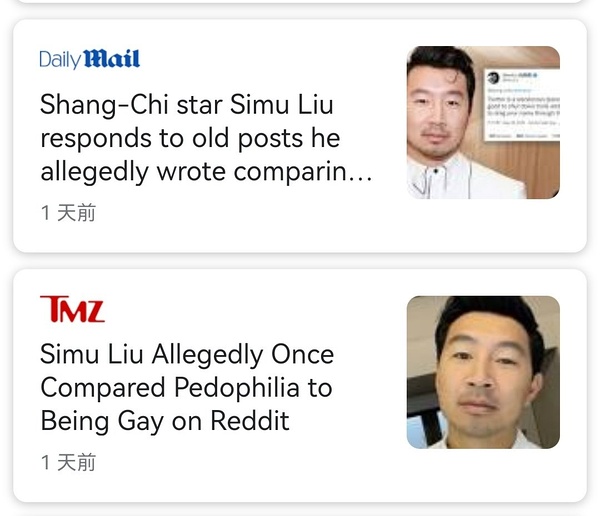Open the Daily Mail Shang-Chi star article
600x516 pixels.
pos(205,138)
